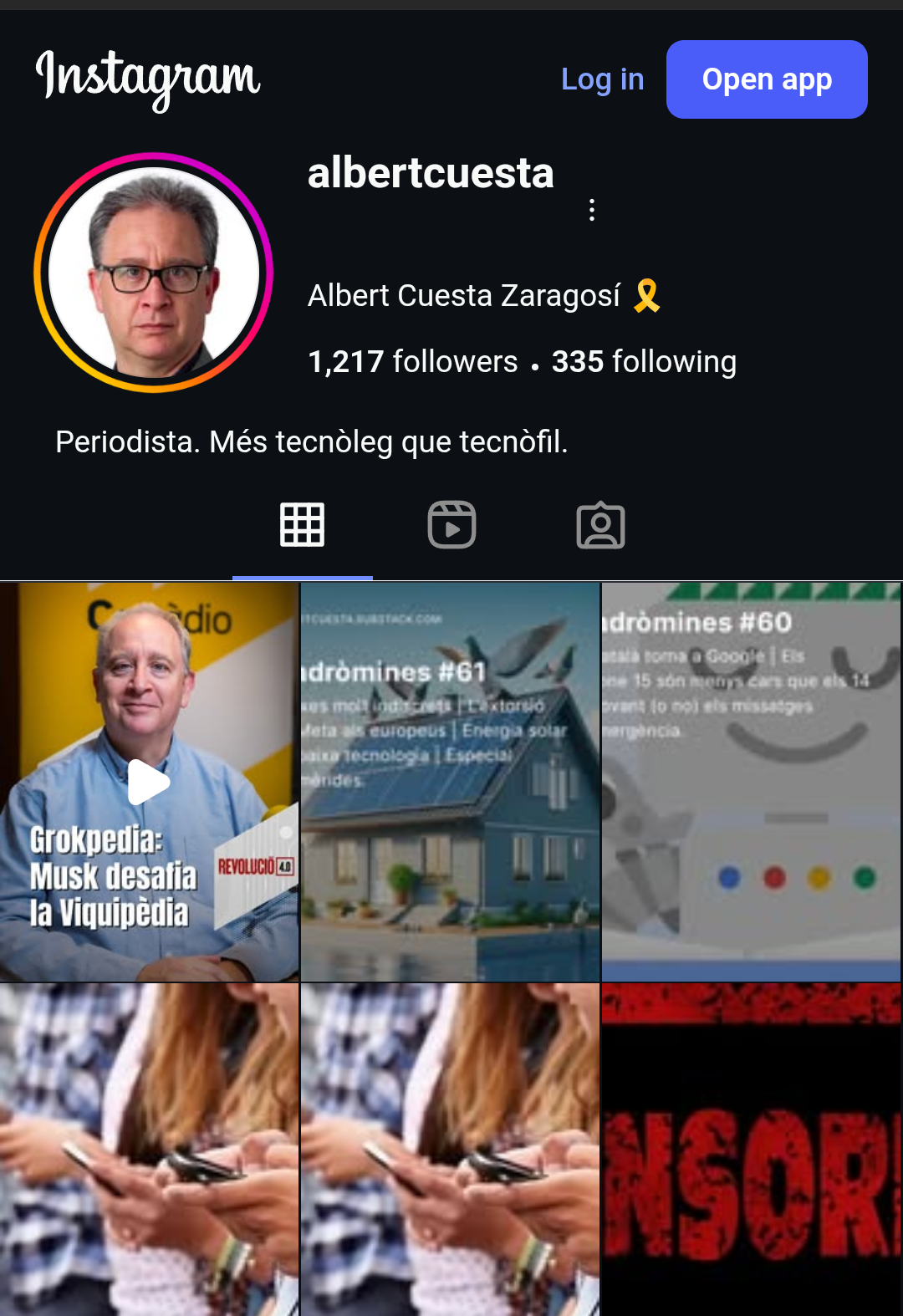Open the Andròmines #60 post
The image size is (903, 1316).
(x=751, y=782)
